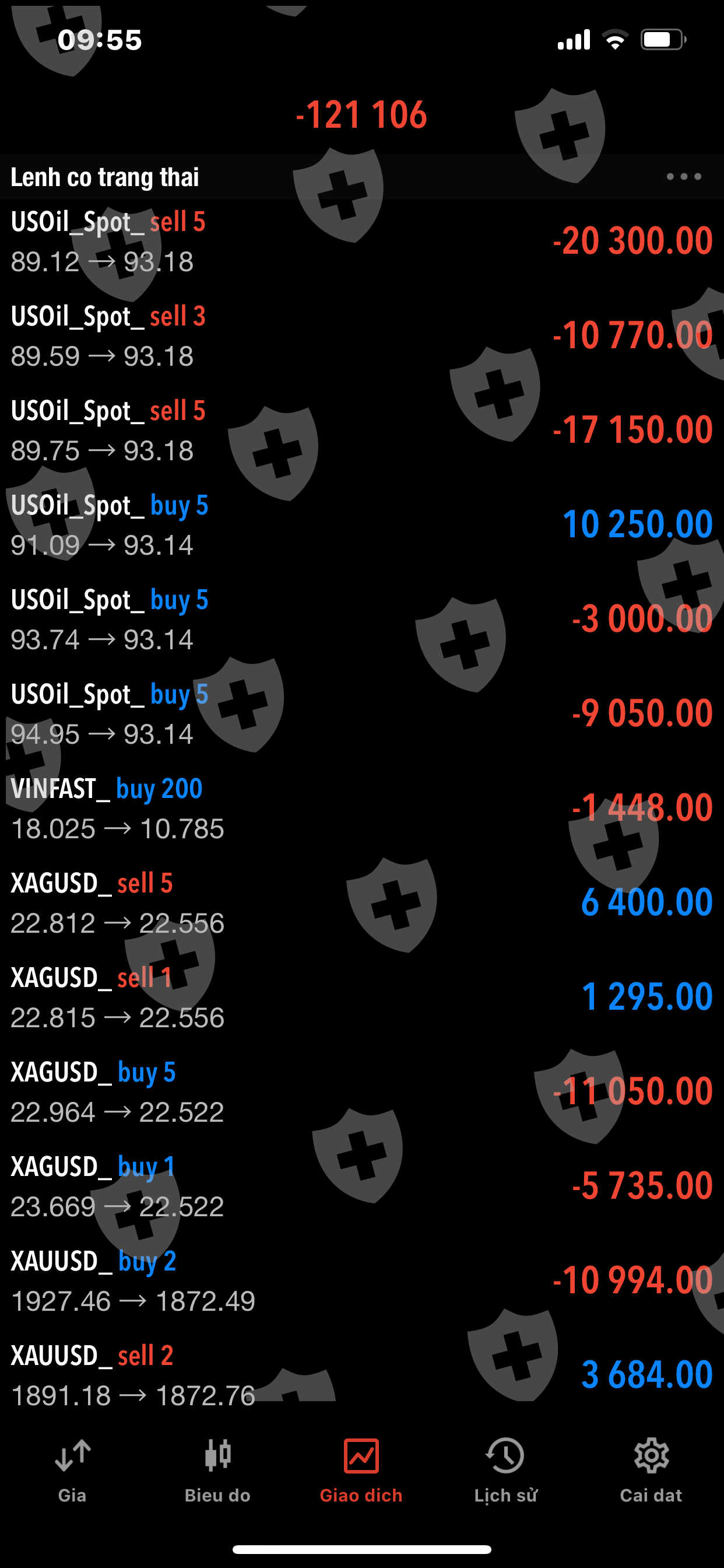724x1568 pixels.
Task: Select XAGUSD sell 1 order at 22.815
Action: coord(362,996)
